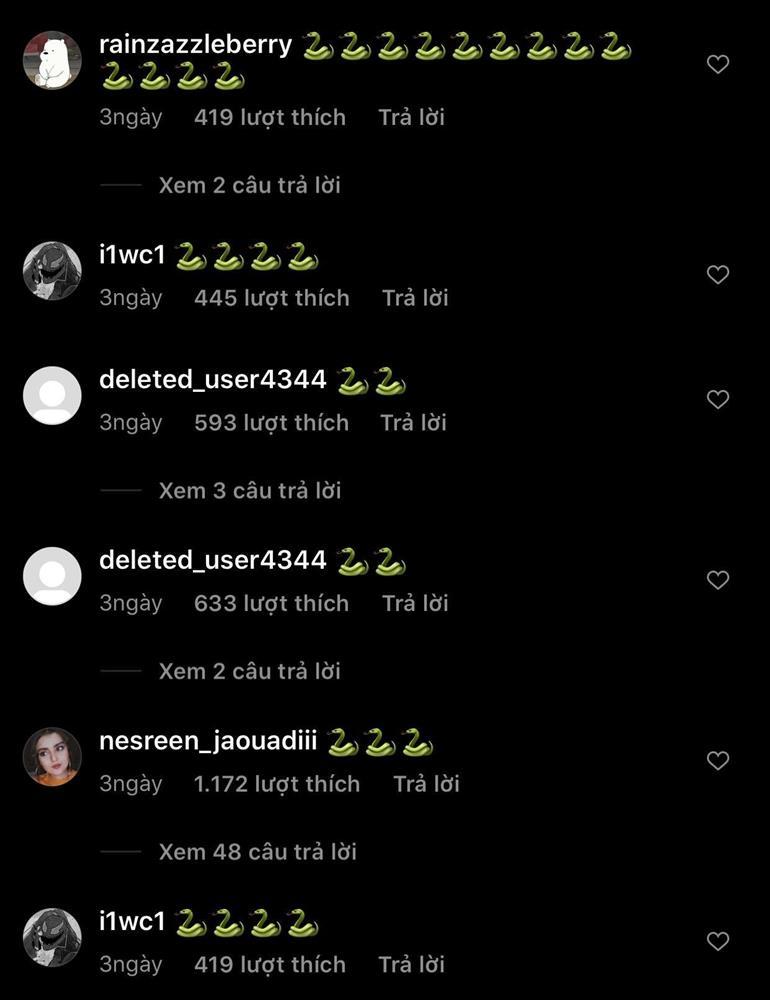Reply to deleted_user4344's comment with 593 likes
770x1000 pixels.
coord(413,423)
